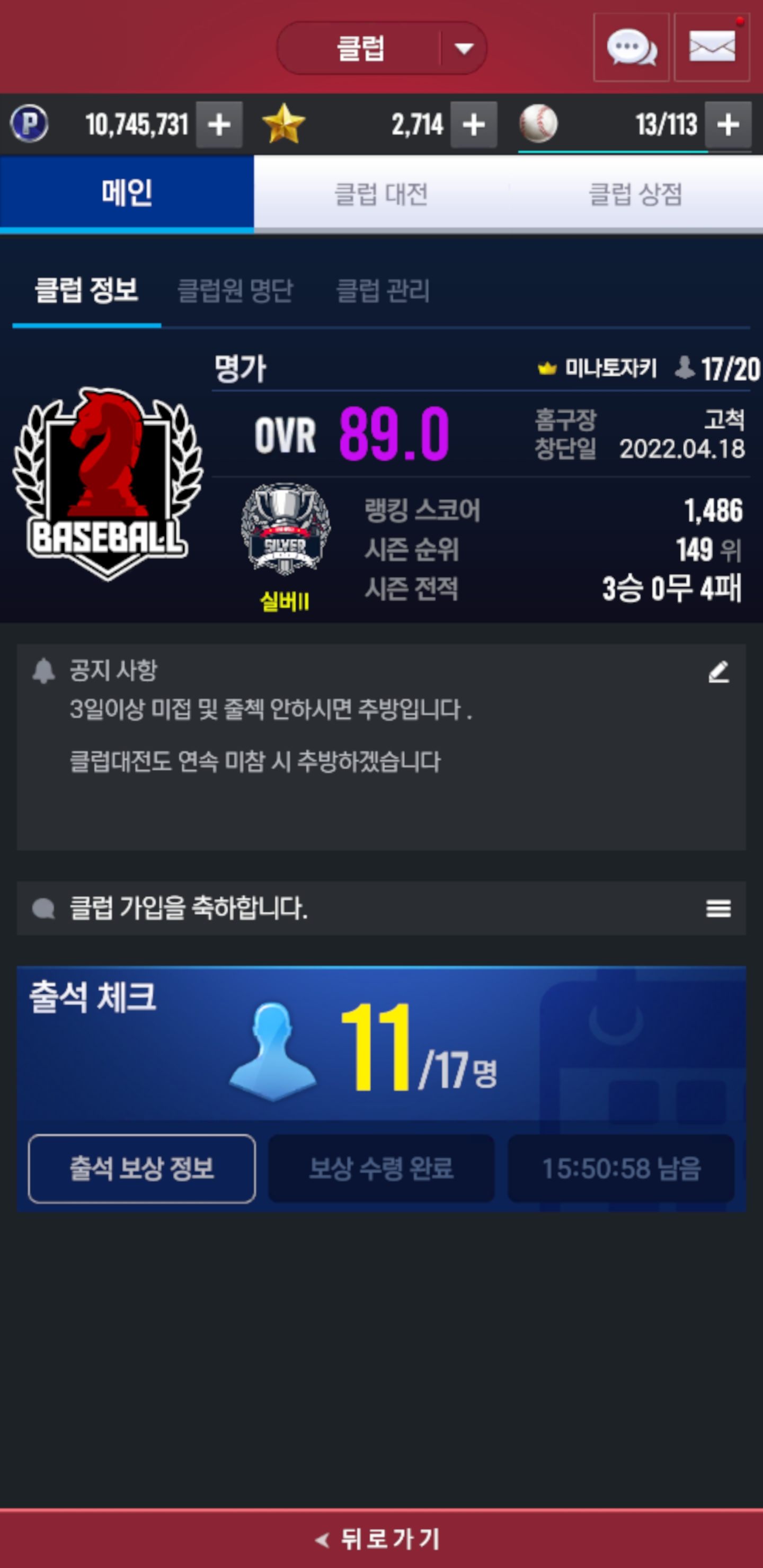
Task: View 출석 보상 정보
Action: [142, 1168]
